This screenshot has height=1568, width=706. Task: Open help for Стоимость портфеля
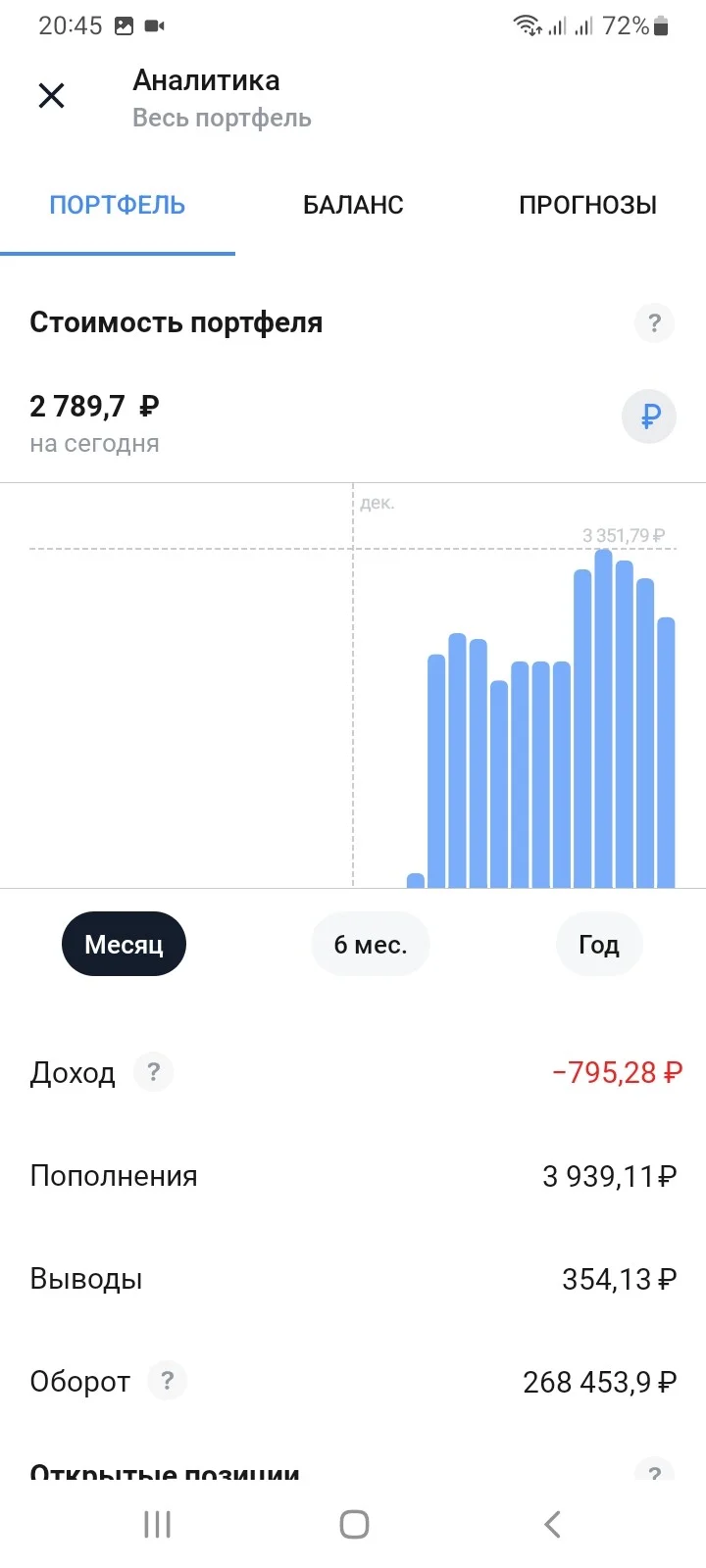pyautogui.click(x=654, y=322)
